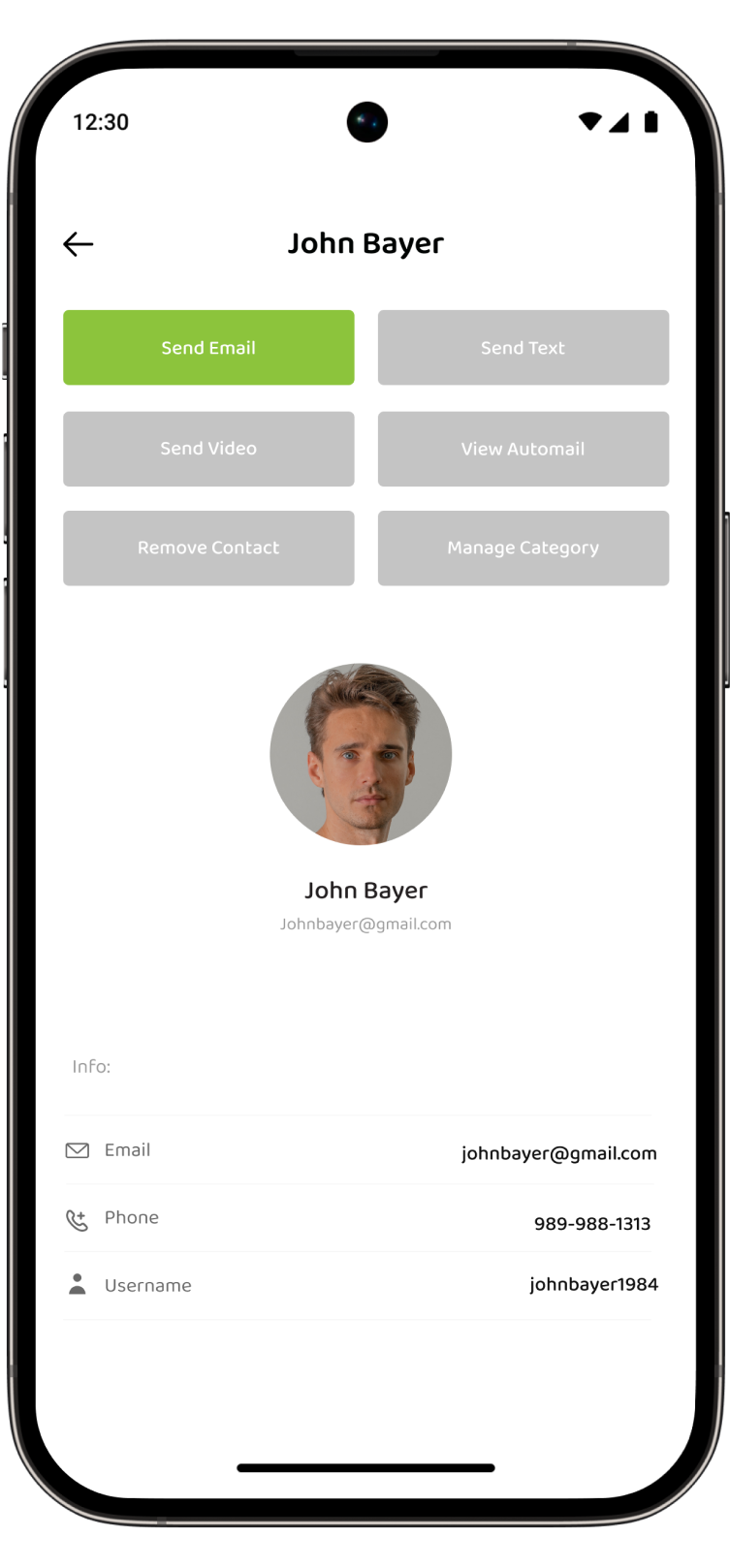
Task: Tap the Send Email button
Action: coord(208,348)
